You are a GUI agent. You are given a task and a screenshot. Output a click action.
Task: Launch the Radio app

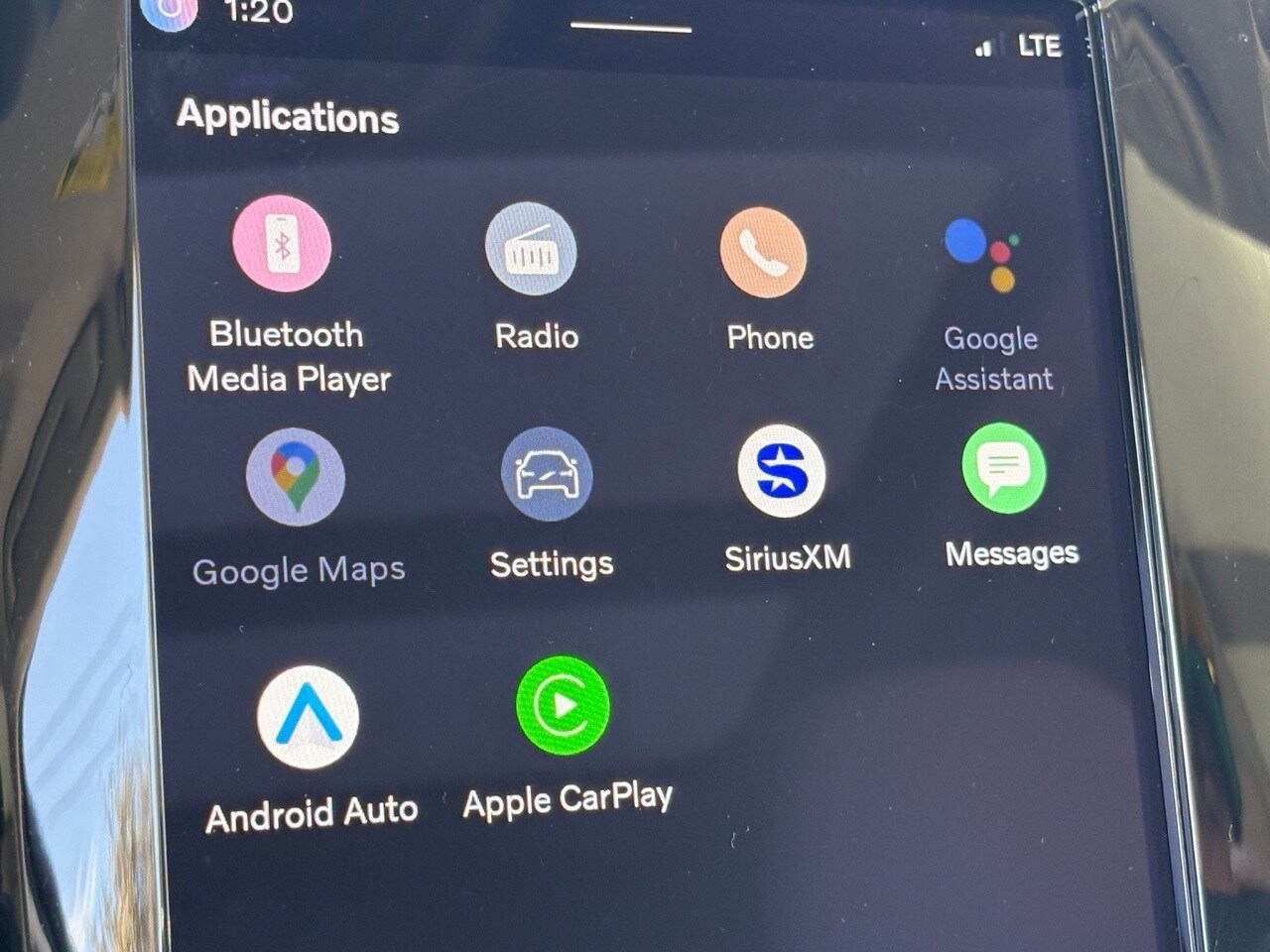point(532,250)
